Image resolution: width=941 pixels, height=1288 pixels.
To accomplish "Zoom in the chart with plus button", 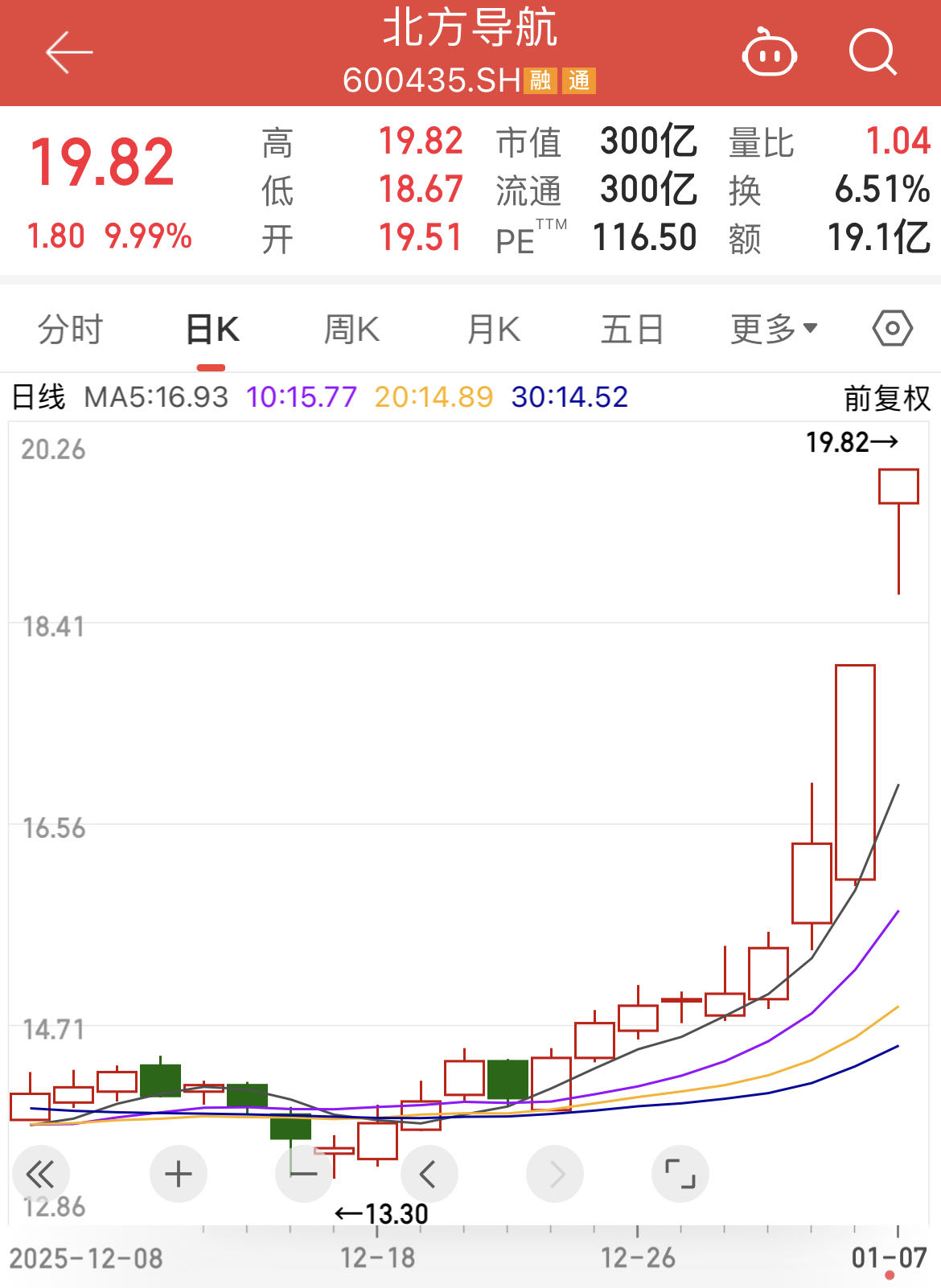I will (x=179, y=1175).
